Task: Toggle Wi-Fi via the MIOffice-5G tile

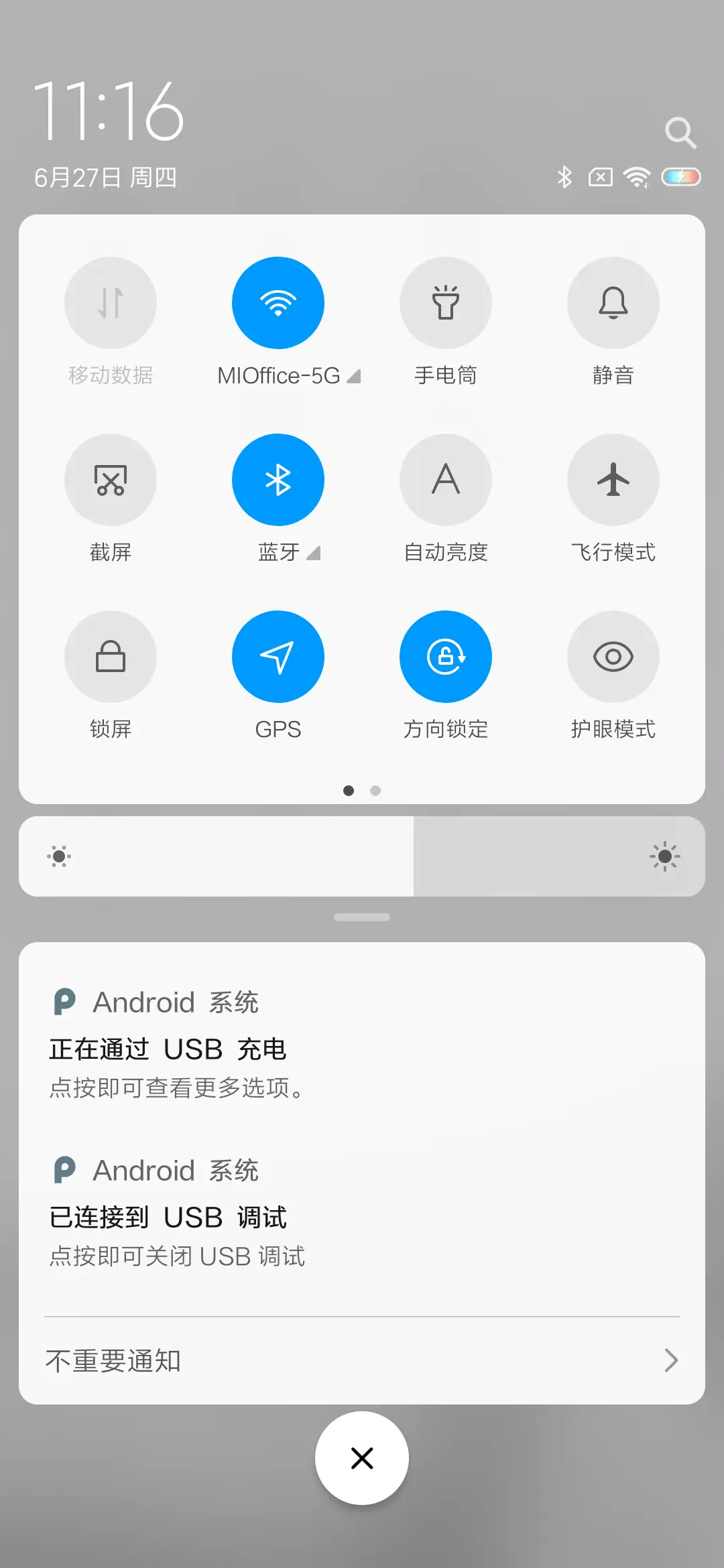Action: tap(278, 303)
